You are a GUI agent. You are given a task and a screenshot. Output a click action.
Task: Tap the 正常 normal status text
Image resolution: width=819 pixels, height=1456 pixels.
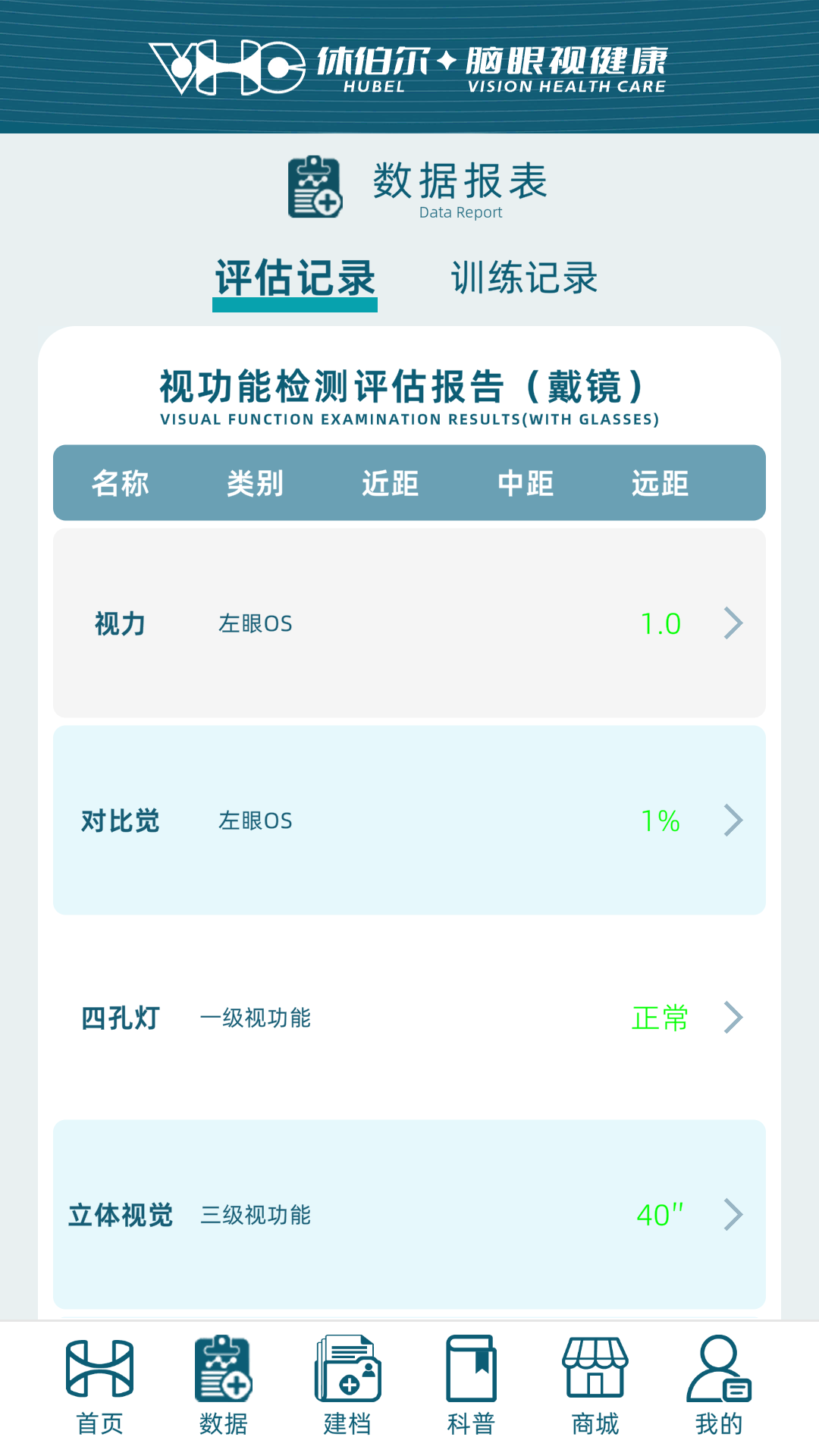(660, 1018)
